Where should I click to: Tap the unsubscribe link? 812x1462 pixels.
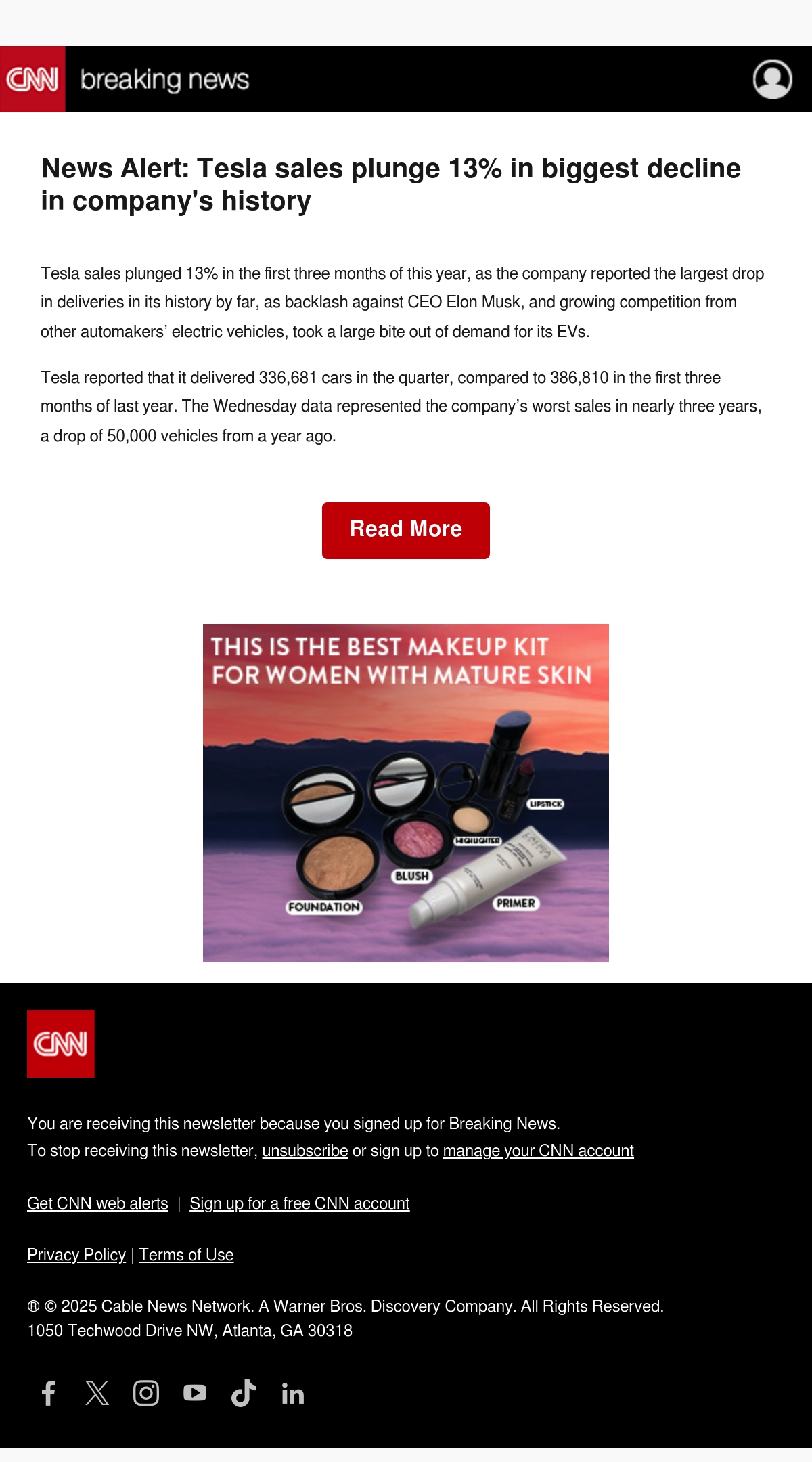(305, 1151)
